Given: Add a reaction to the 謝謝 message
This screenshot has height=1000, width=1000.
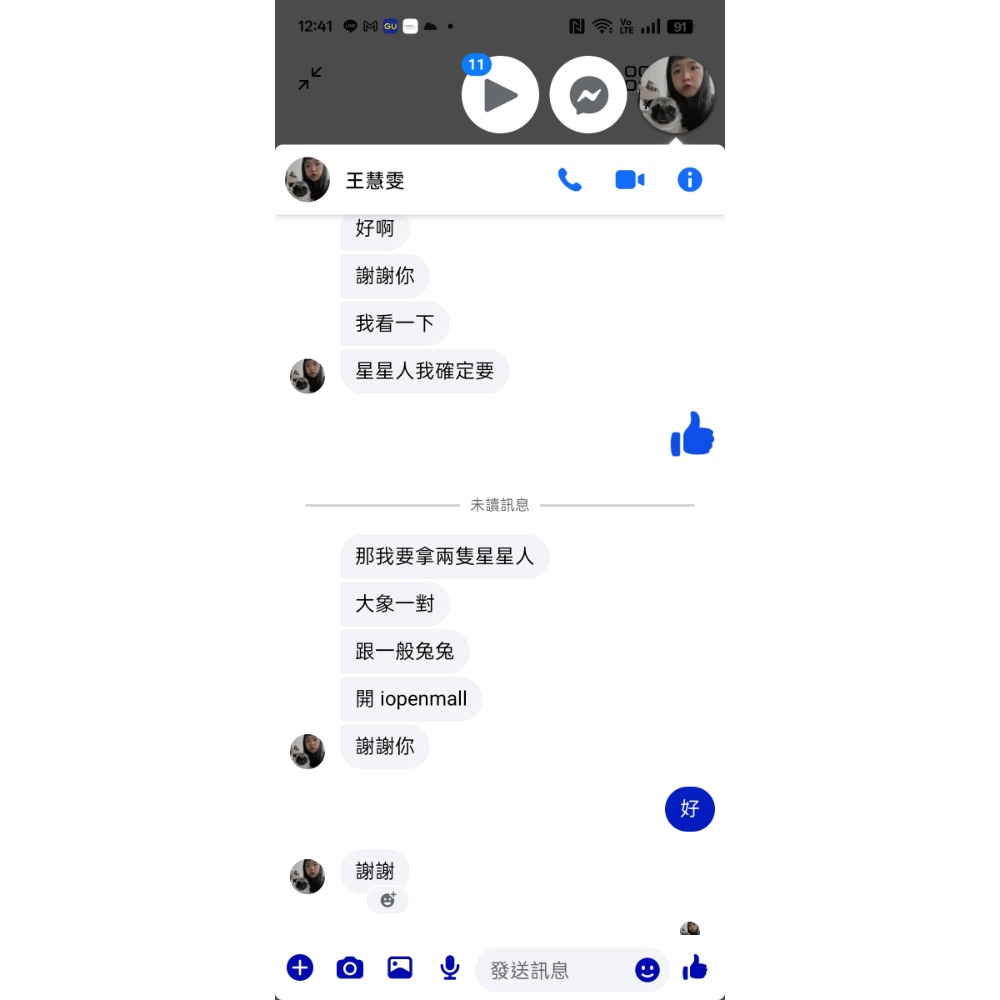Looking at the screenshot, I should click(x=388, y=900).
